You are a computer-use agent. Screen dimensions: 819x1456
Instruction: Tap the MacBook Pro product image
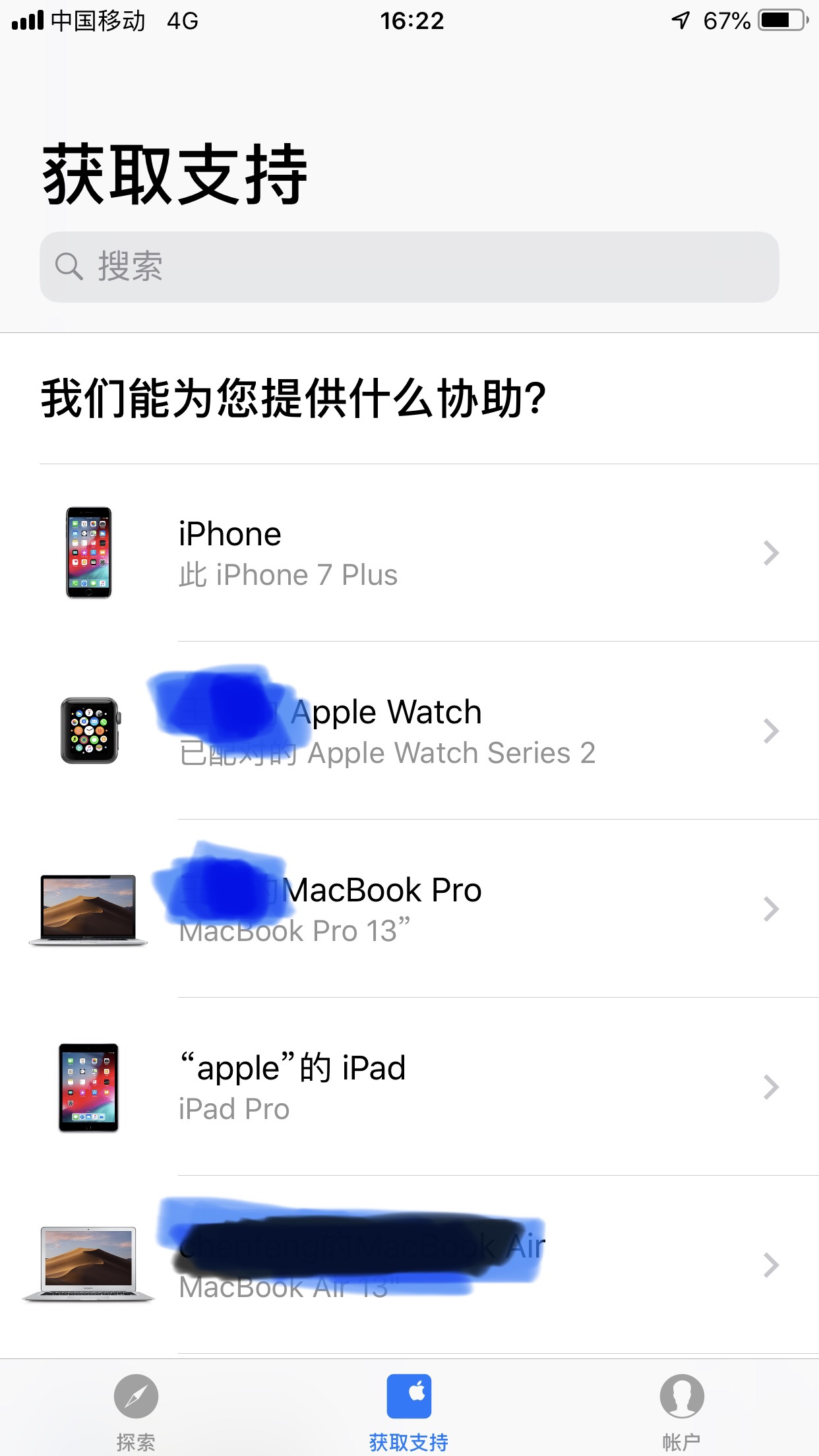tap(88, 910)
